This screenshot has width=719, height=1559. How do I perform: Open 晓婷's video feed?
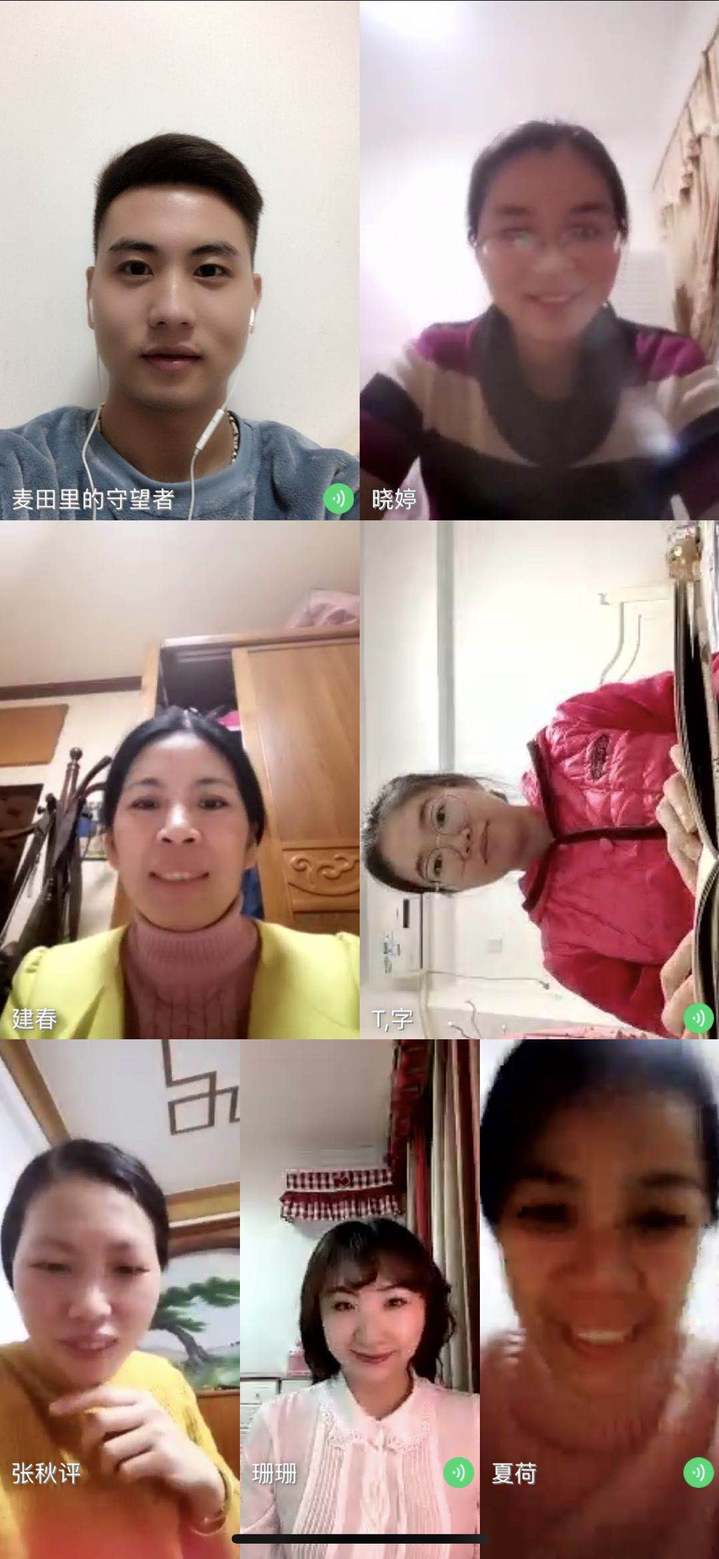[539, 260]
